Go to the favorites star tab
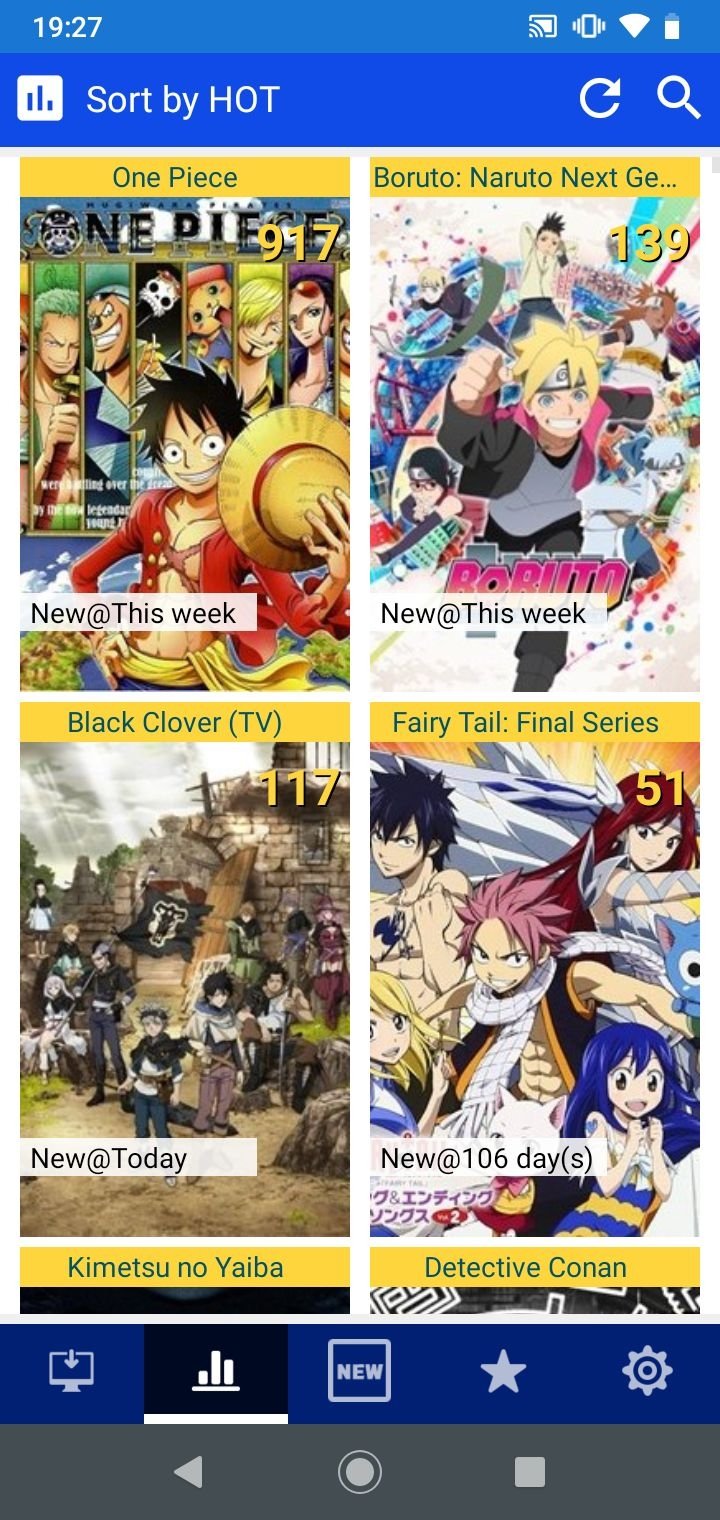The image size is (720, 1520). pyautogui.click(x=503, y=1371)
